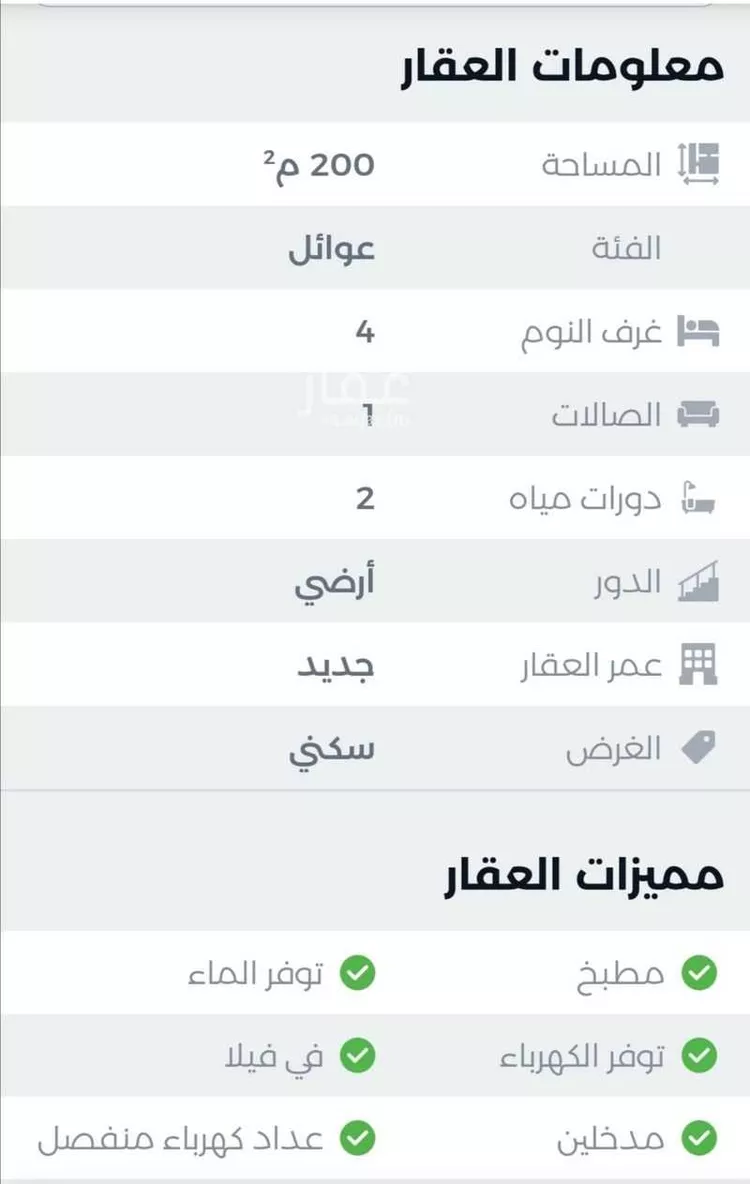This screenshot has width=750, height=1184.
Task: Toggle the checkmark for توفر الماء
Action: click(x=357, y=971)
